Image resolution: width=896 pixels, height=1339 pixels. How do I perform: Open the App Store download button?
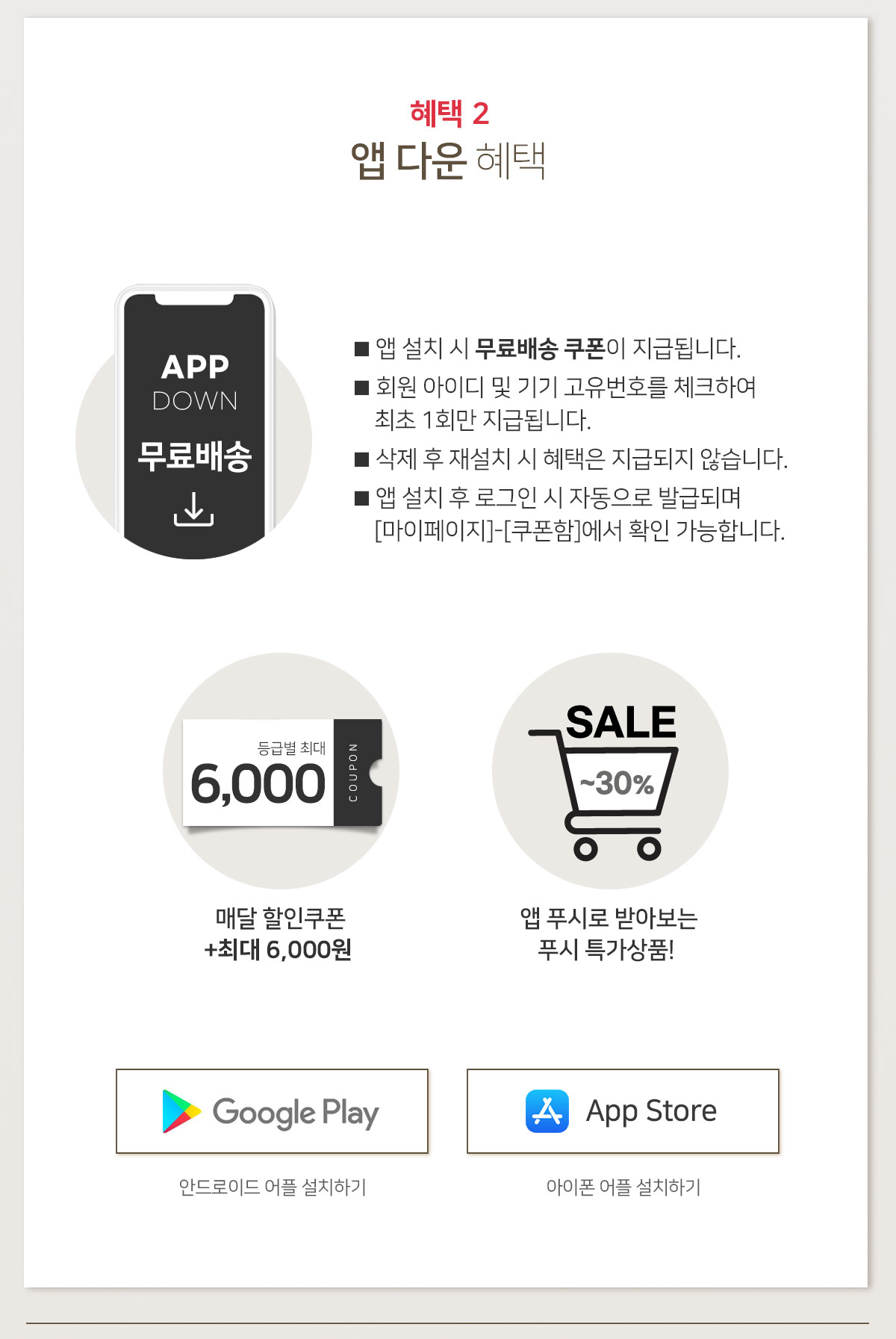point(623,1111)
